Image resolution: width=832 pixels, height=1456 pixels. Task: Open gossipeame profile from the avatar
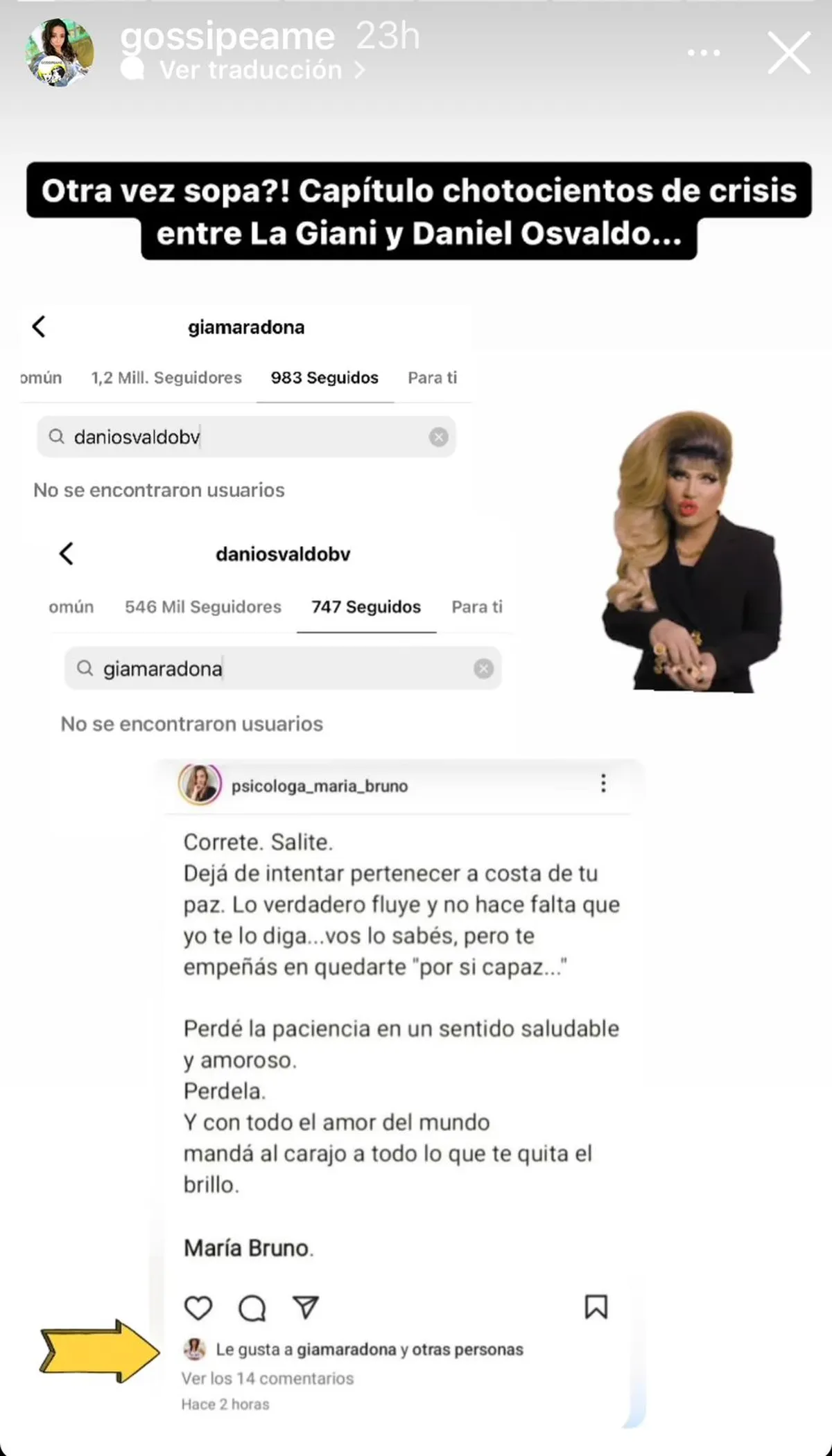60,53
